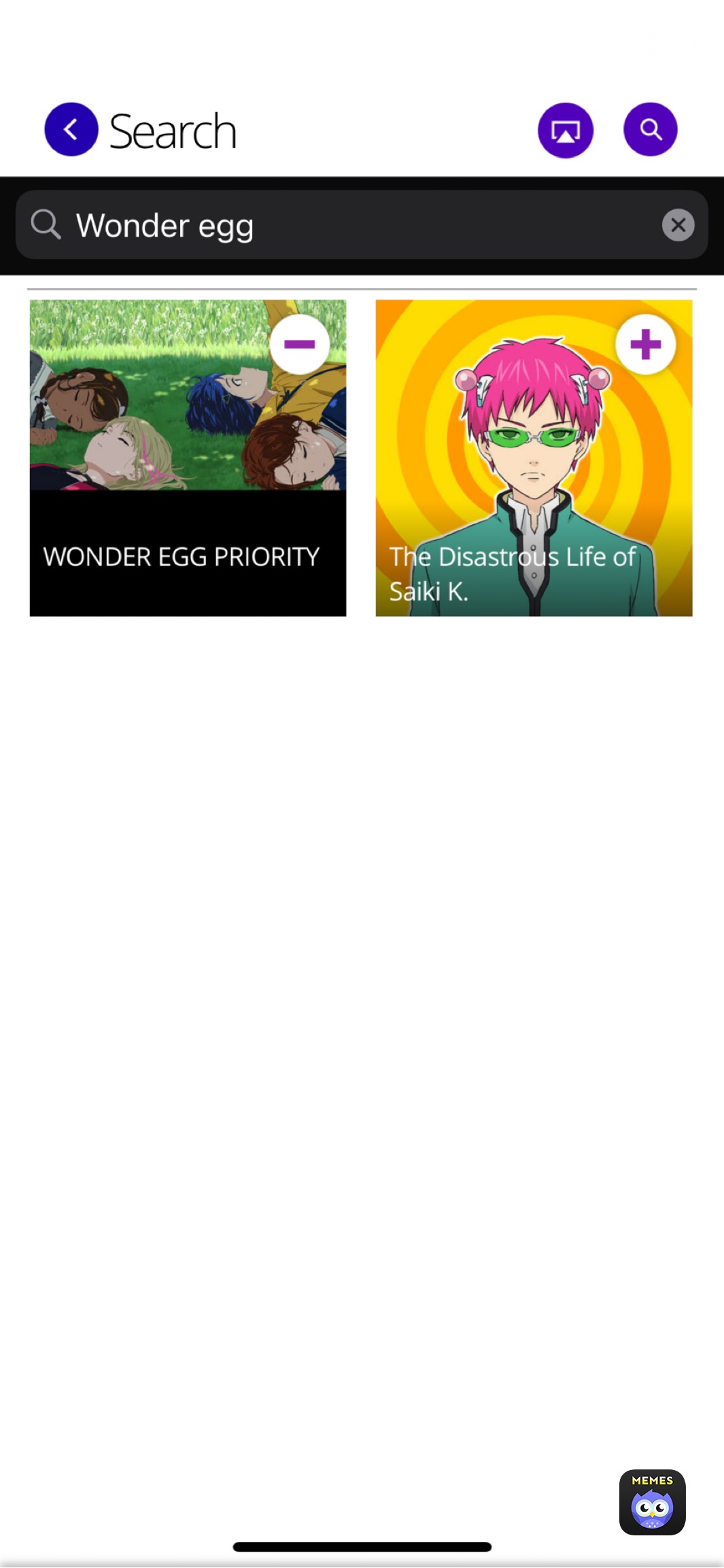The height and width of the screenshot is (1568, 724).
Task: Go back from the Search screen
Action: click(x=71, y=129)
